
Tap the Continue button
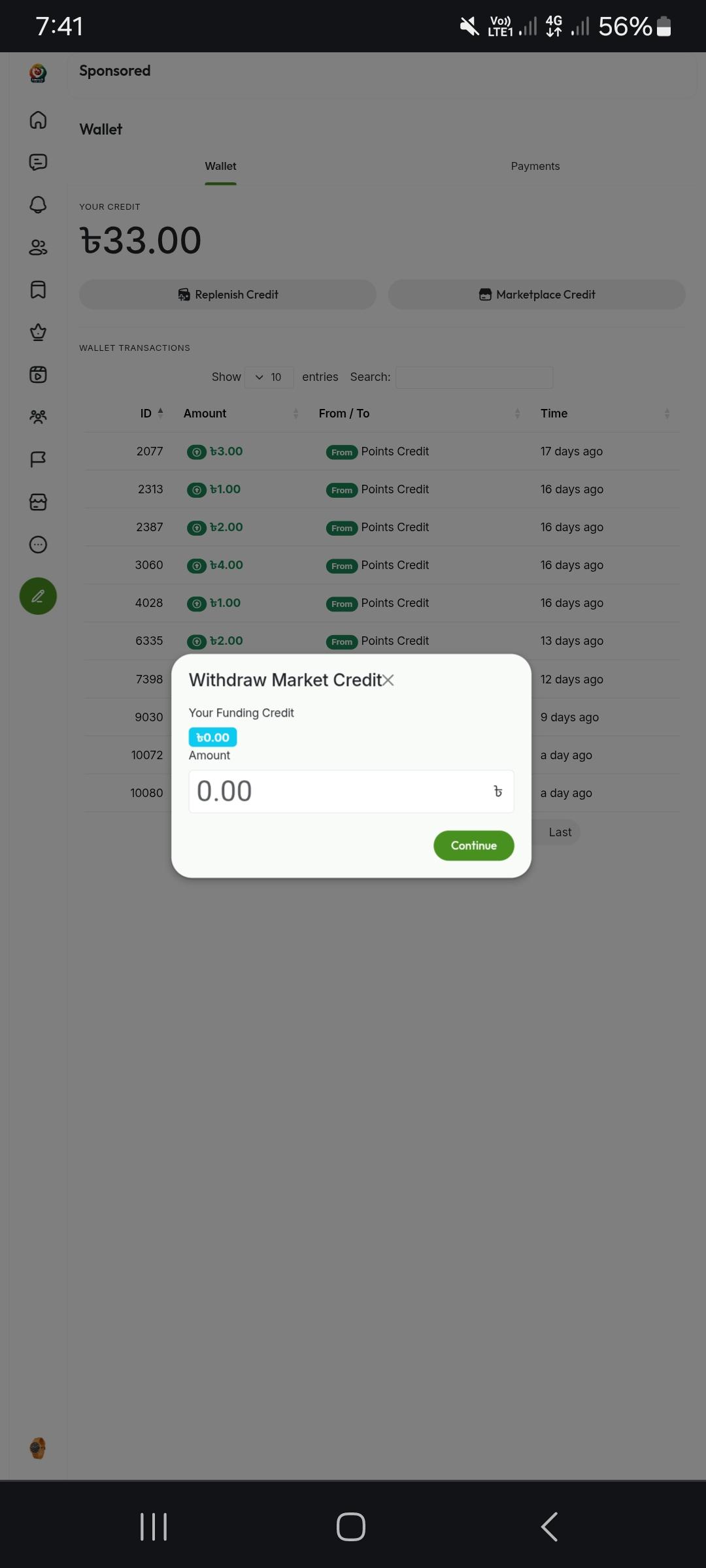click(x=473, y=845)
